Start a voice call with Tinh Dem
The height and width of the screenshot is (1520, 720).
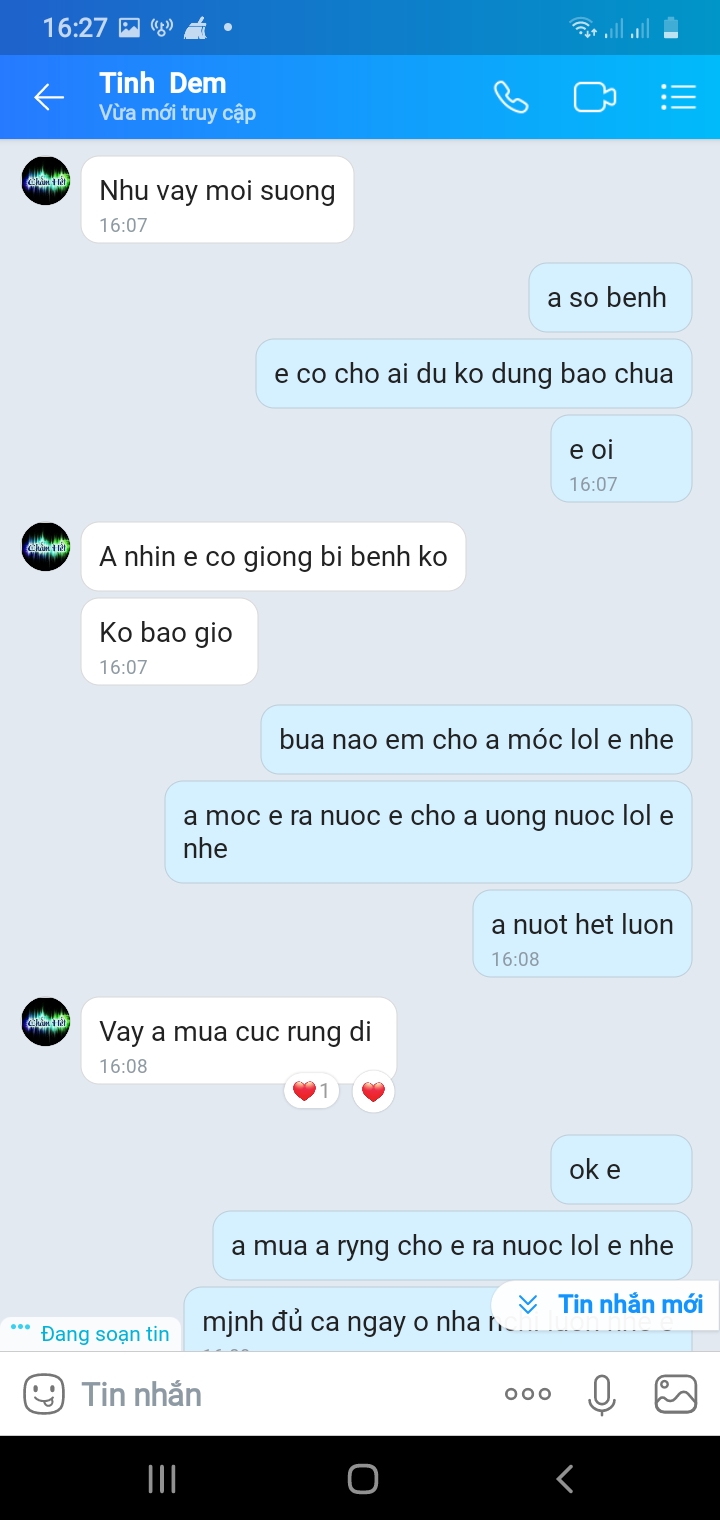511,97
